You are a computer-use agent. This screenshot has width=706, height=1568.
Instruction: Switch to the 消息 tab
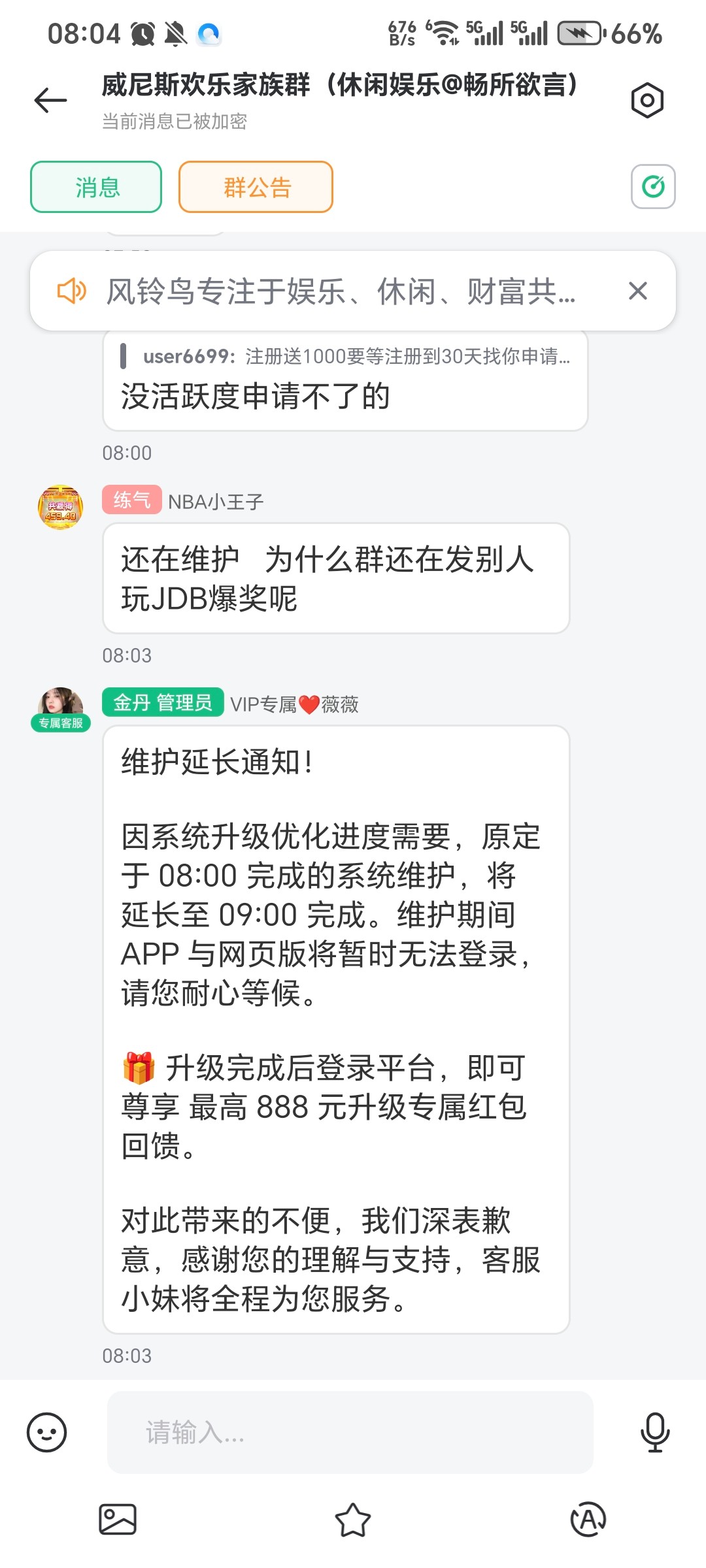click(95, 186)
